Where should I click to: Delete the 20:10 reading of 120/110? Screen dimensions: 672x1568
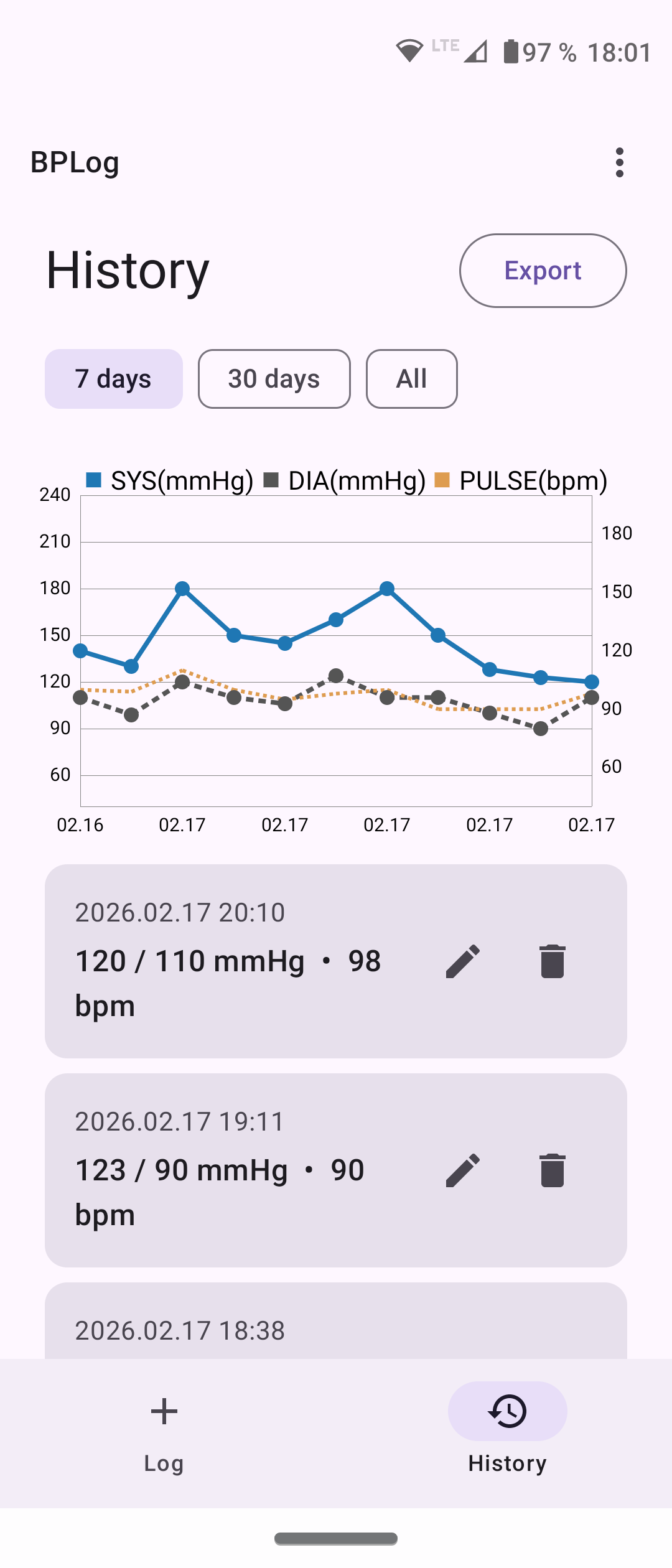click(552, 961)
